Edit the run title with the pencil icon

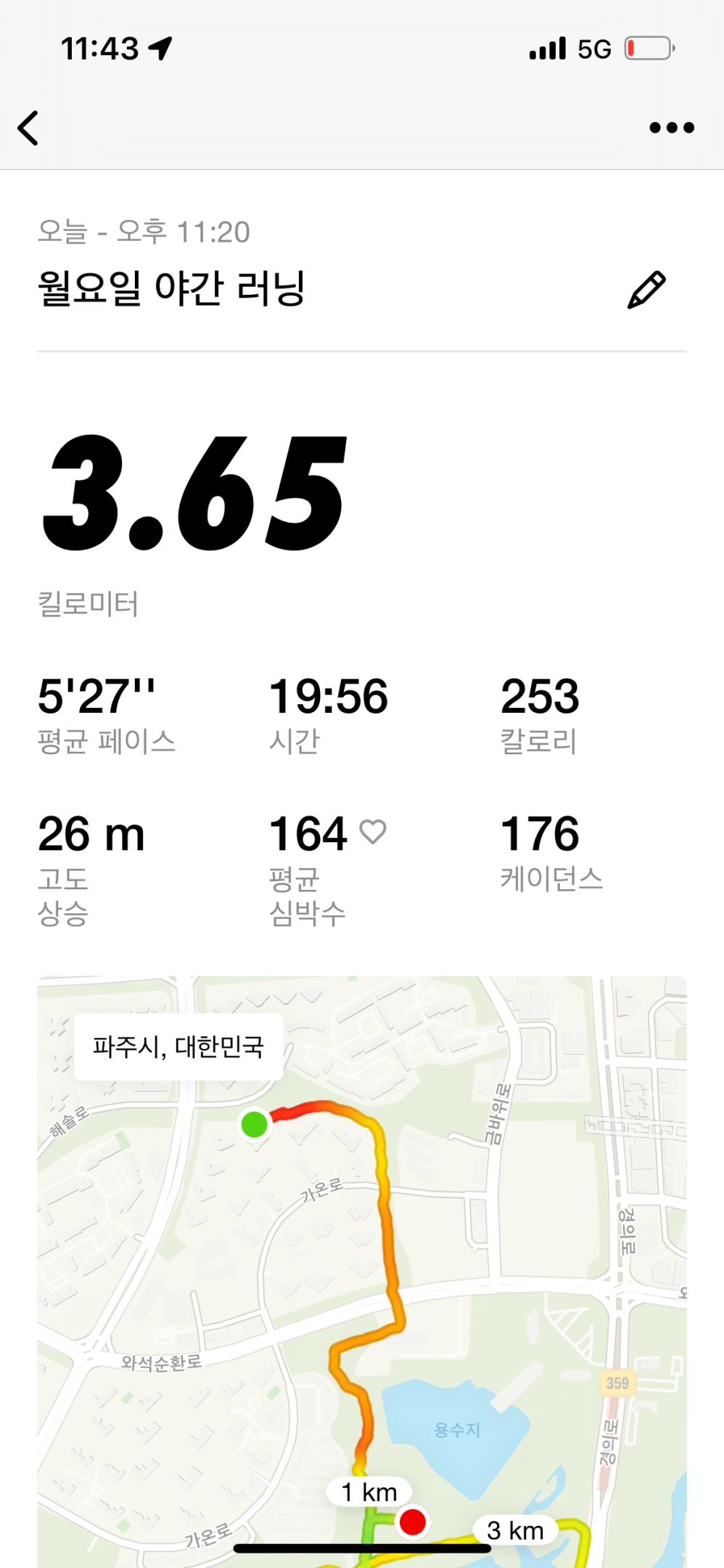pos(646,290)
